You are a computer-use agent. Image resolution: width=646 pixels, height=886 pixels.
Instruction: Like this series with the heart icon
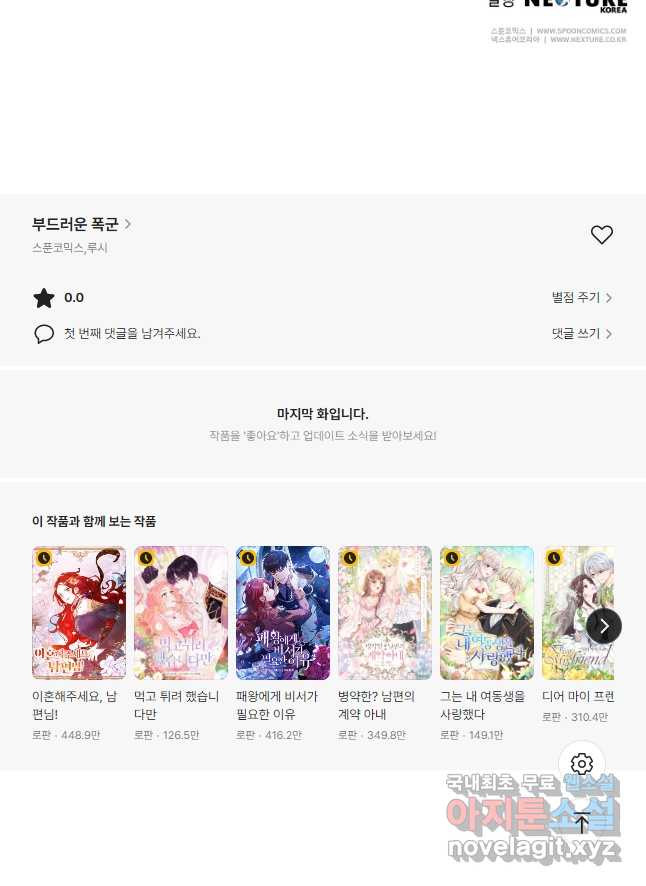[601, 235]
